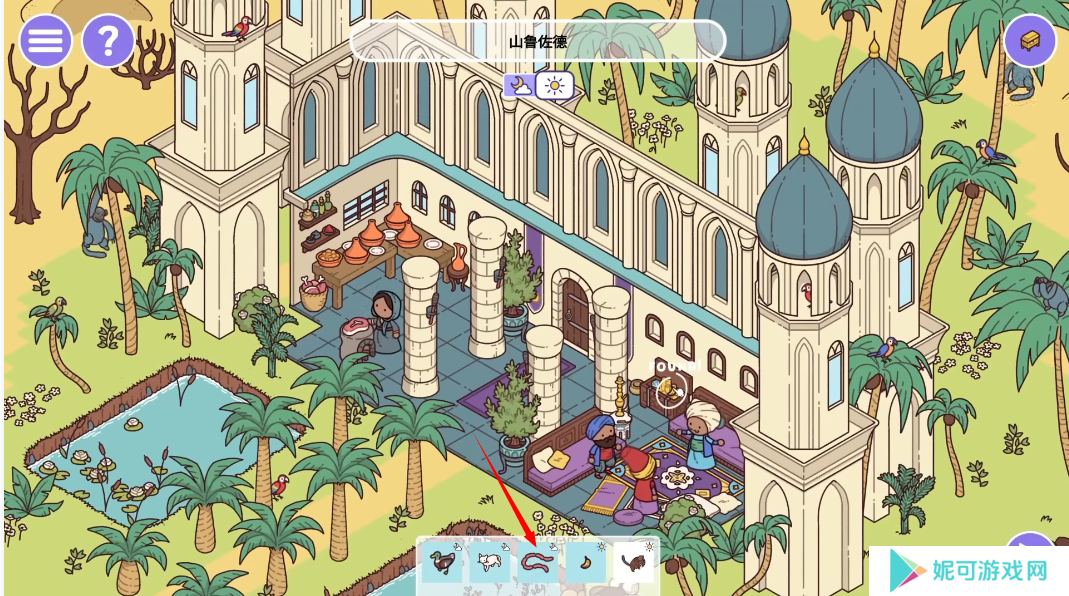The height and width of the screenshot is (596, 1069).
Task: Open the hamburger menu
Action: (x=46, y=42)
